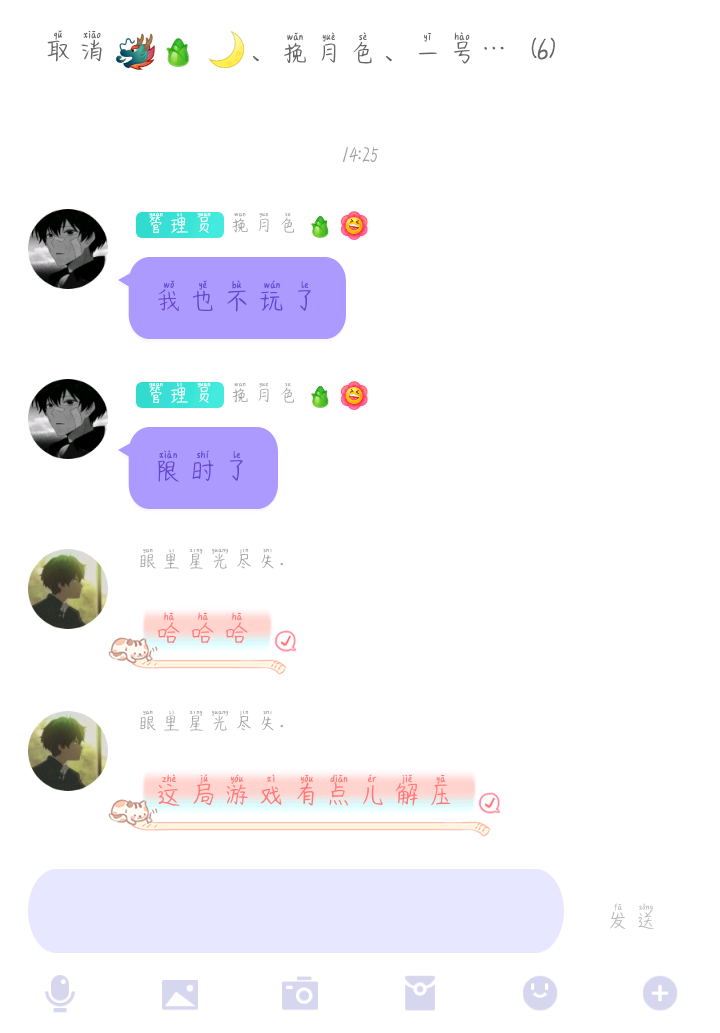Open more options with the plus icon

[x=660, y=994]
